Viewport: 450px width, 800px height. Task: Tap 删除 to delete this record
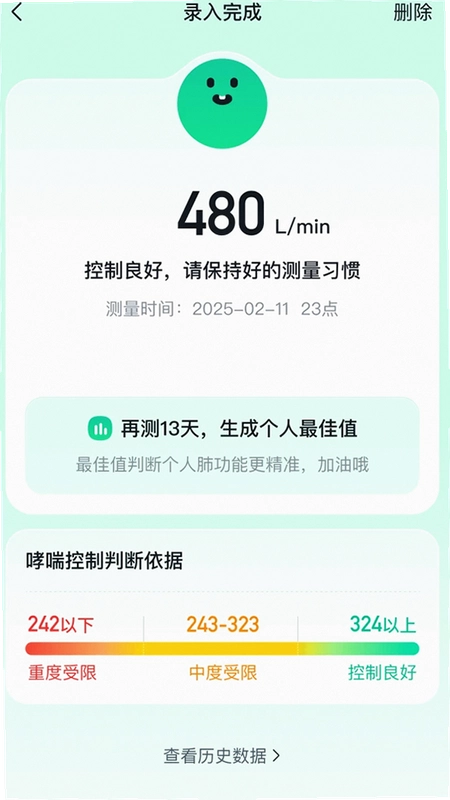click(413, 12)
